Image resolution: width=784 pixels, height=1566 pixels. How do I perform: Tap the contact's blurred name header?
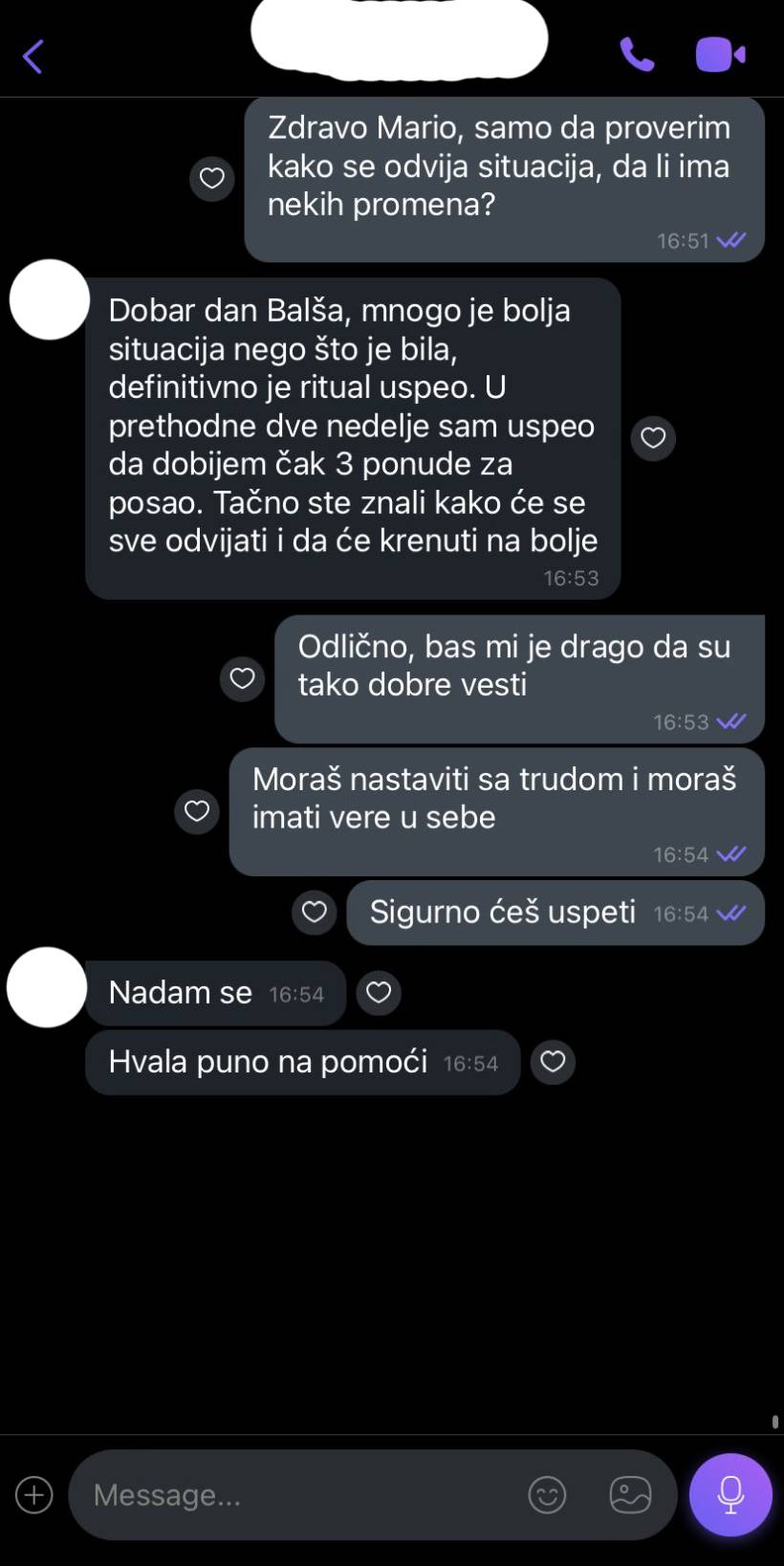pyautogui.click(x=397, y=43)
